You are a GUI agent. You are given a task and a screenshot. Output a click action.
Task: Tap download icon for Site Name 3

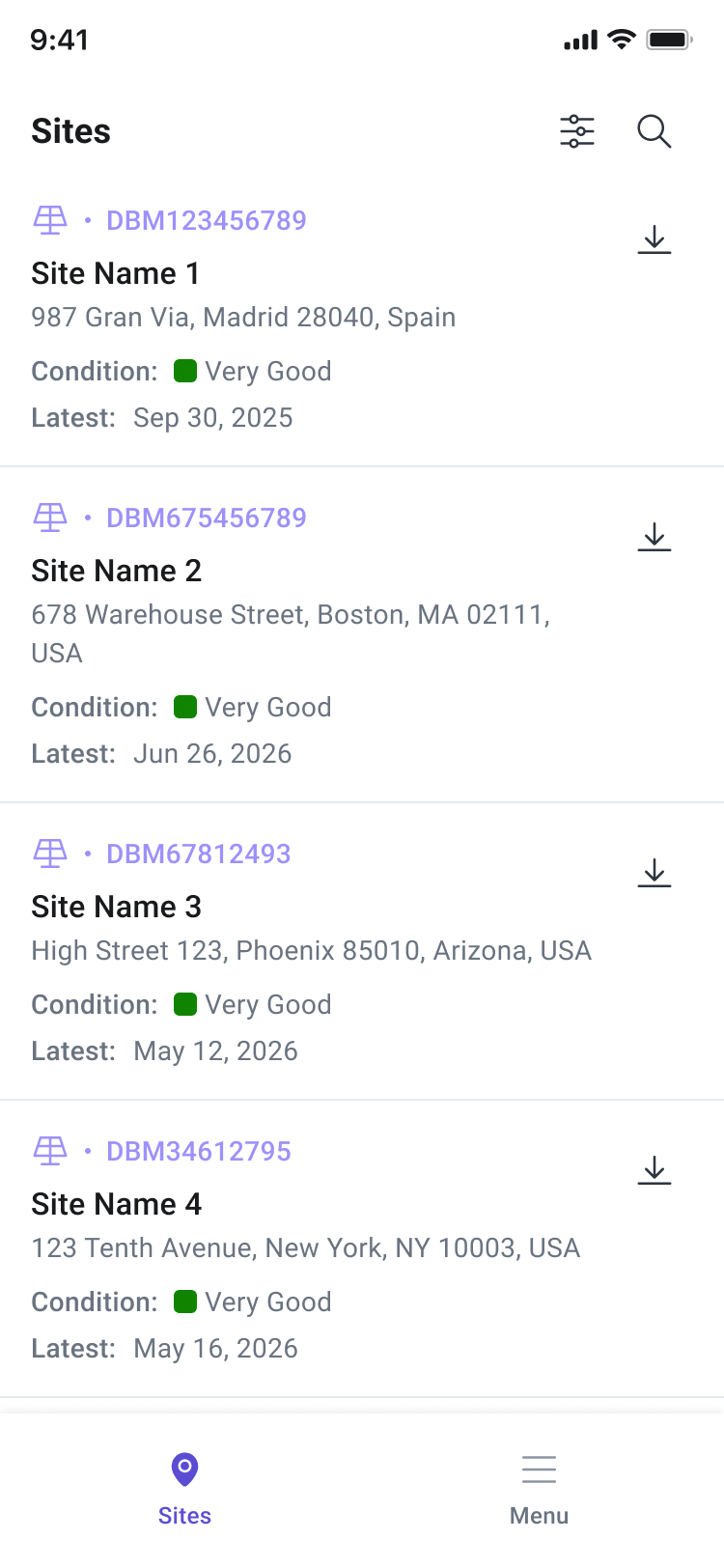pyautogui.click(x=654, y=873)
